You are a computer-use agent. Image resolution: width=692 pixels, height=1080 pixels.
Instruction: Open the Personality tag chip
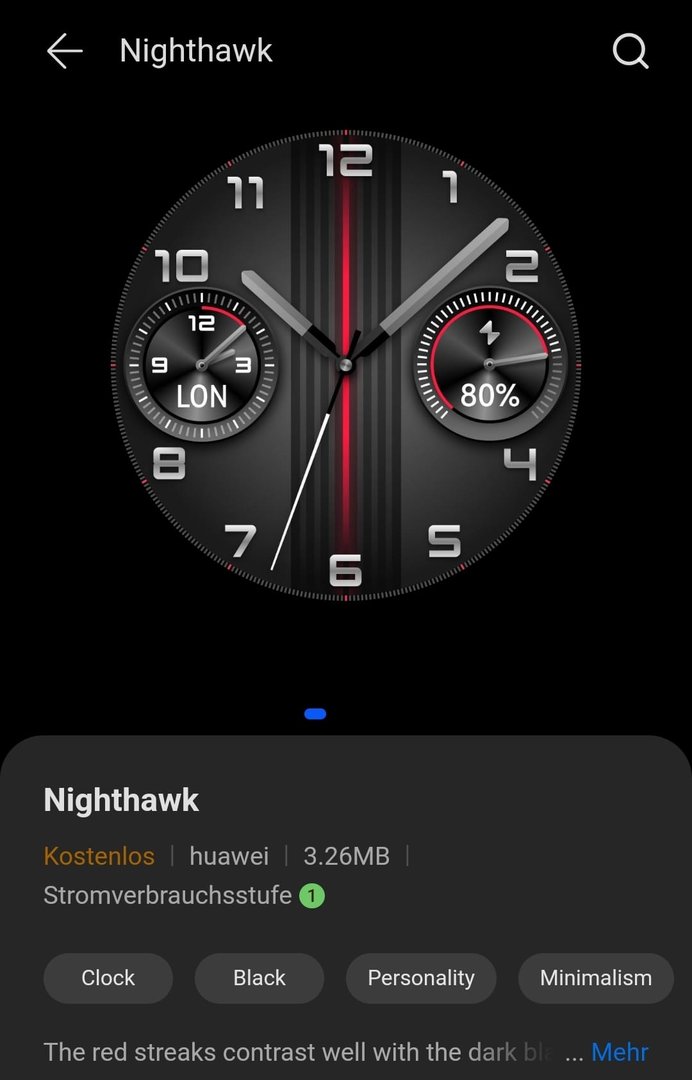pyautogui.click(x=421, y=978)
